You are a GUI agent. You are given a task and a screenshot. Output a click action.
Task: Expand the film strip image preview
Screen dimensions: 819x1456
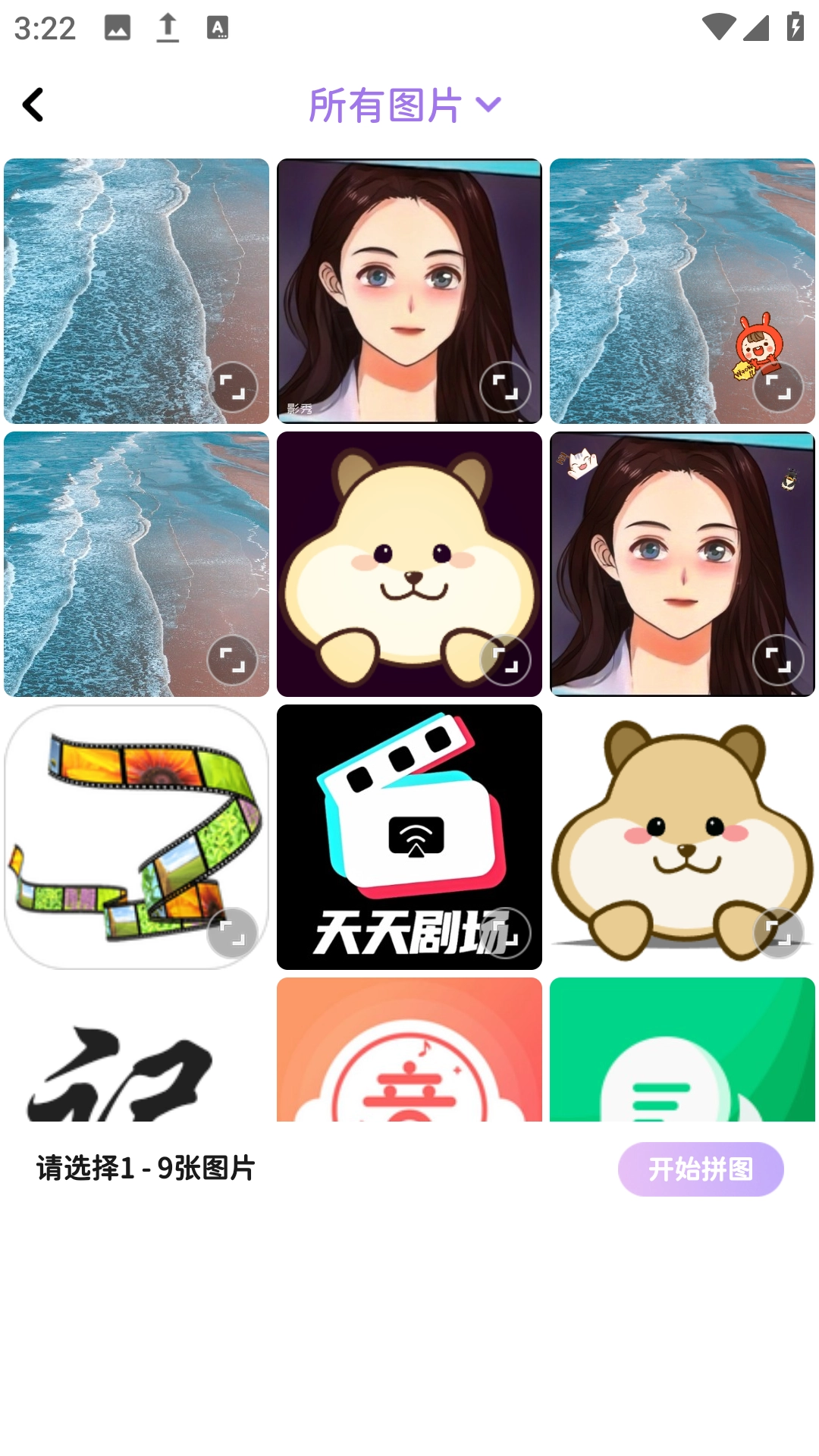(x=233, y=933)
